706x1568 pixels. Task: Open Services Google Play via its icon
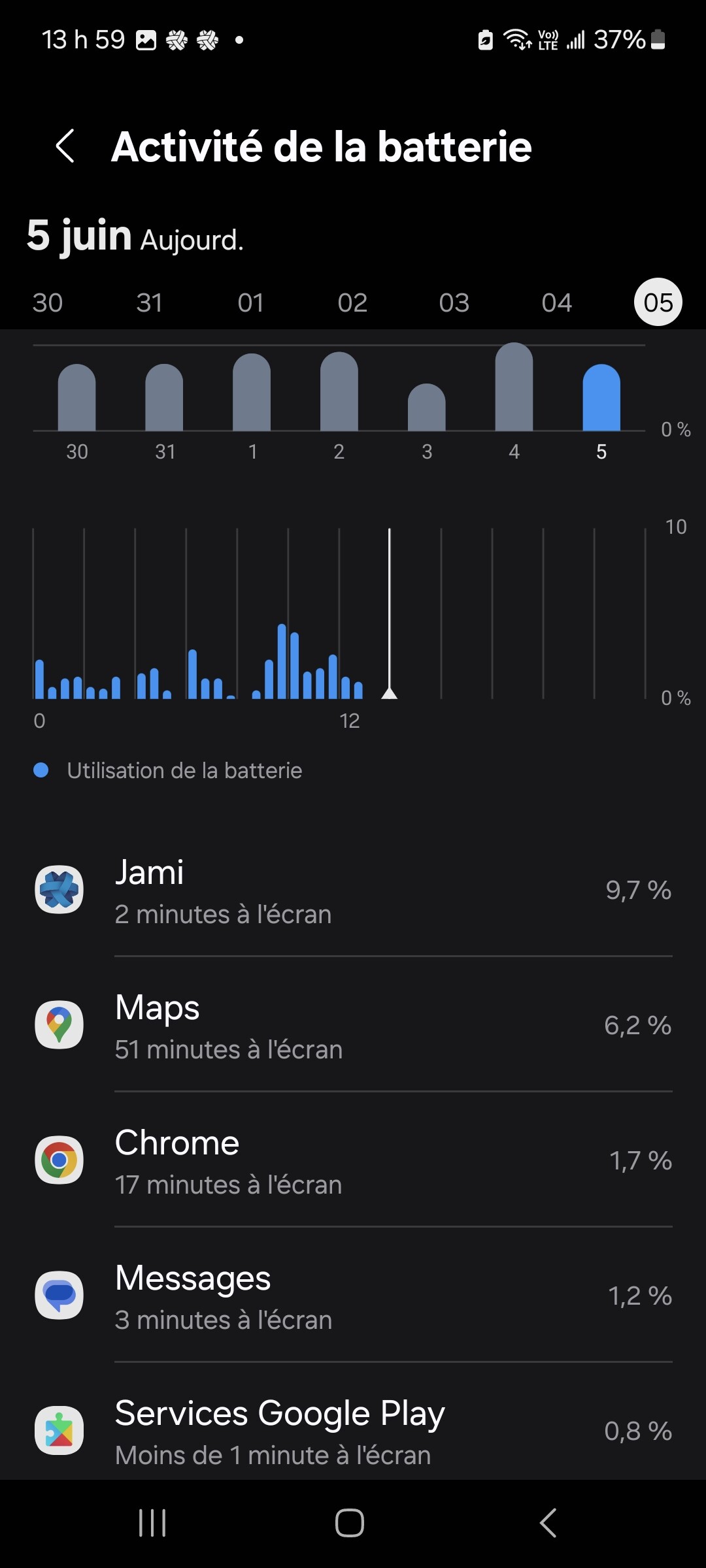59,1429
